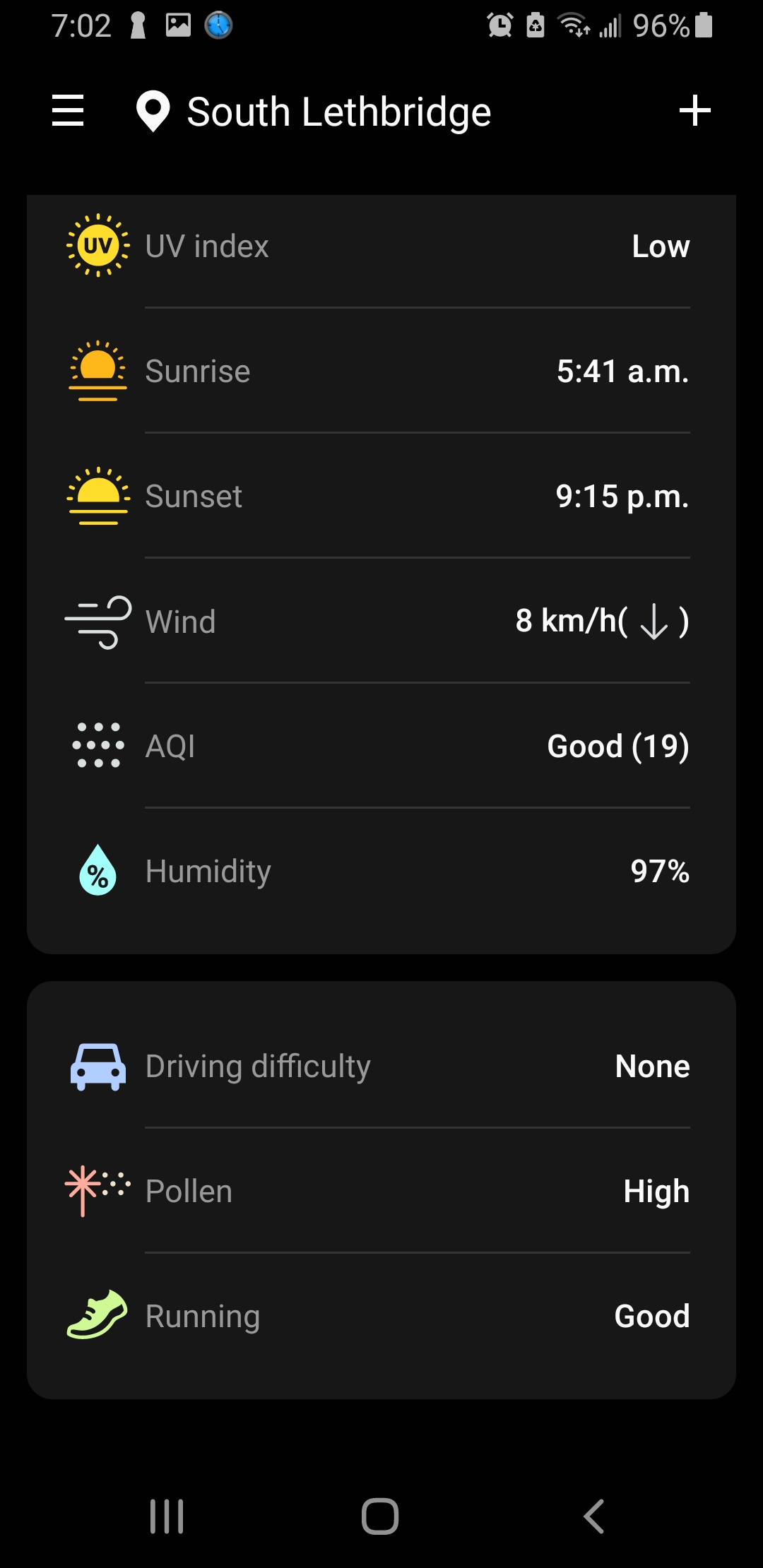The width and height of the screenshot is (763, 1568).
Task: Open the hamburger drawer menu
Action: [x=68, y=111]
